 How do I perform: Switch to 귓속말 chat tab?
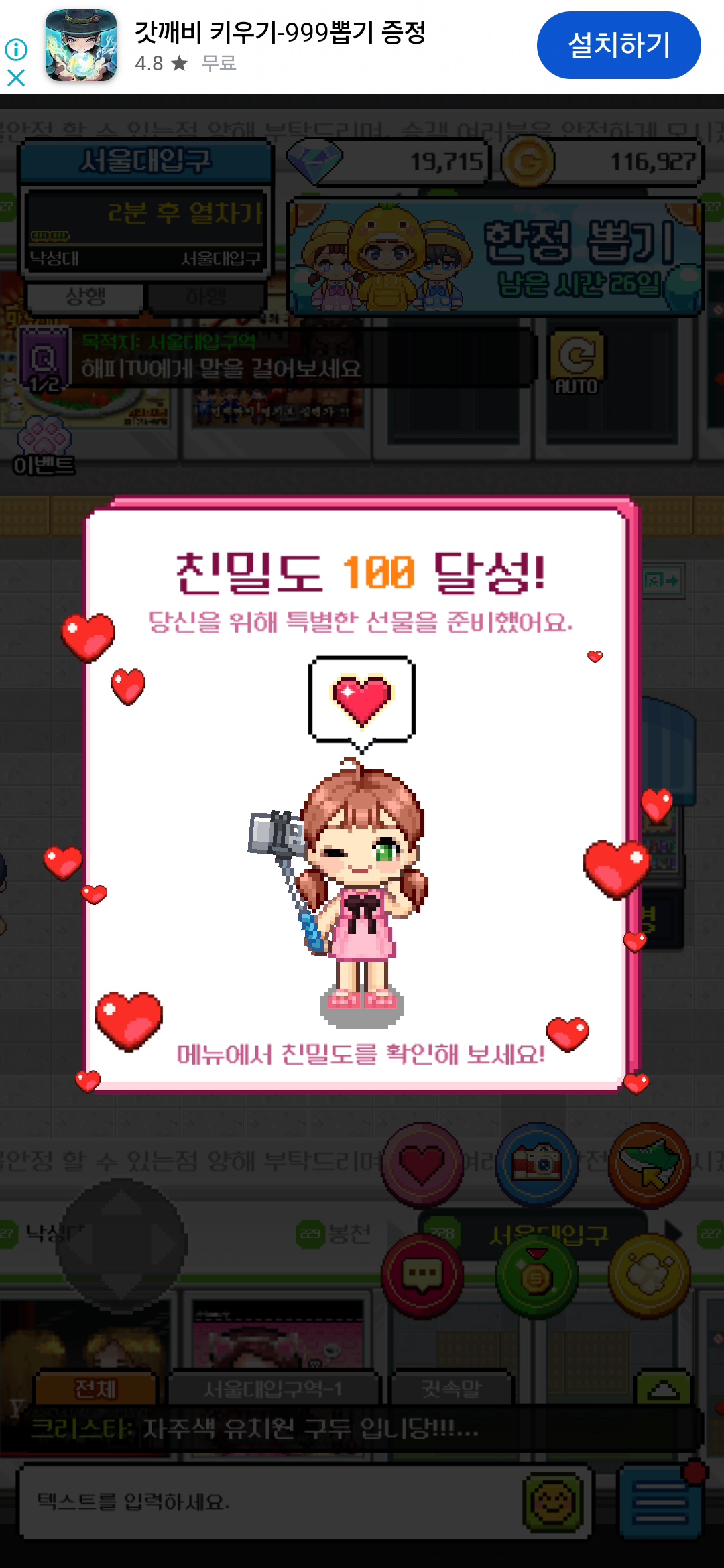click(451, 1389)
